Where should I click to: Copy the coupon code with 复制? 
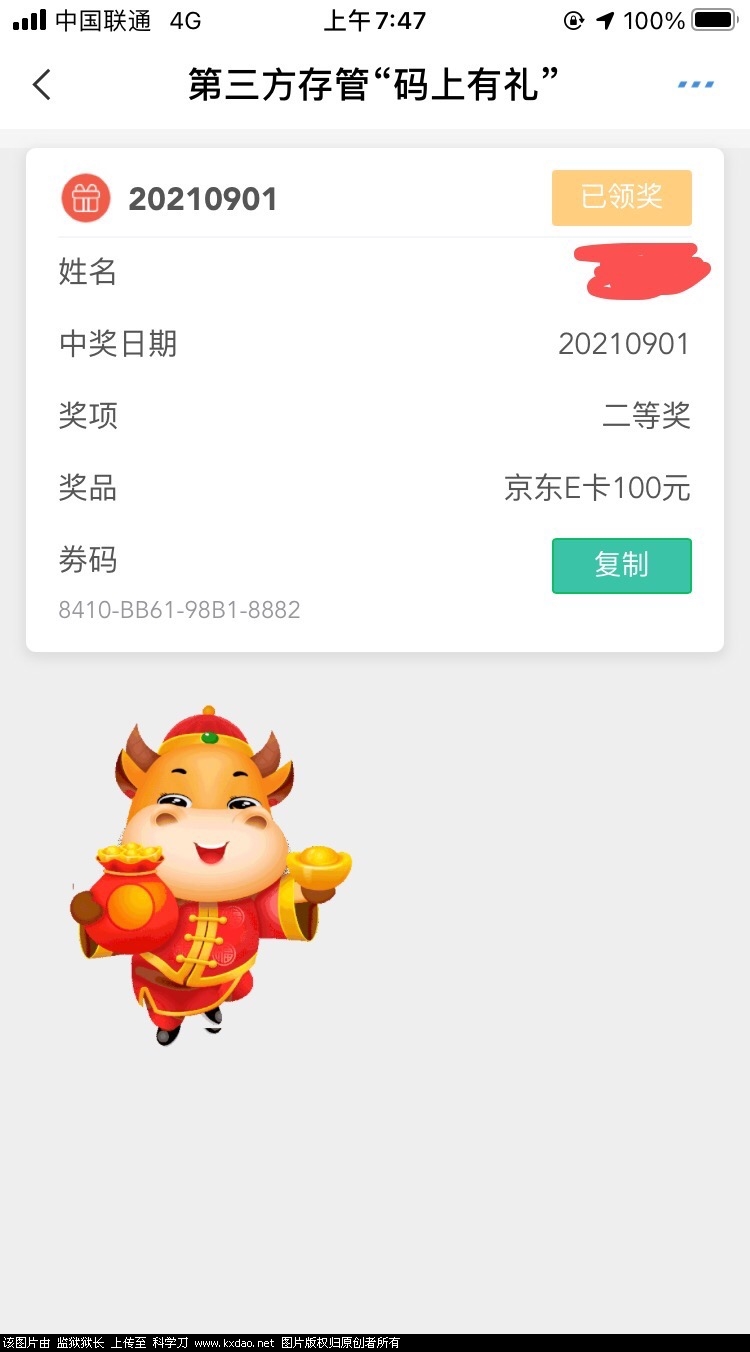(x=621, y=565)
